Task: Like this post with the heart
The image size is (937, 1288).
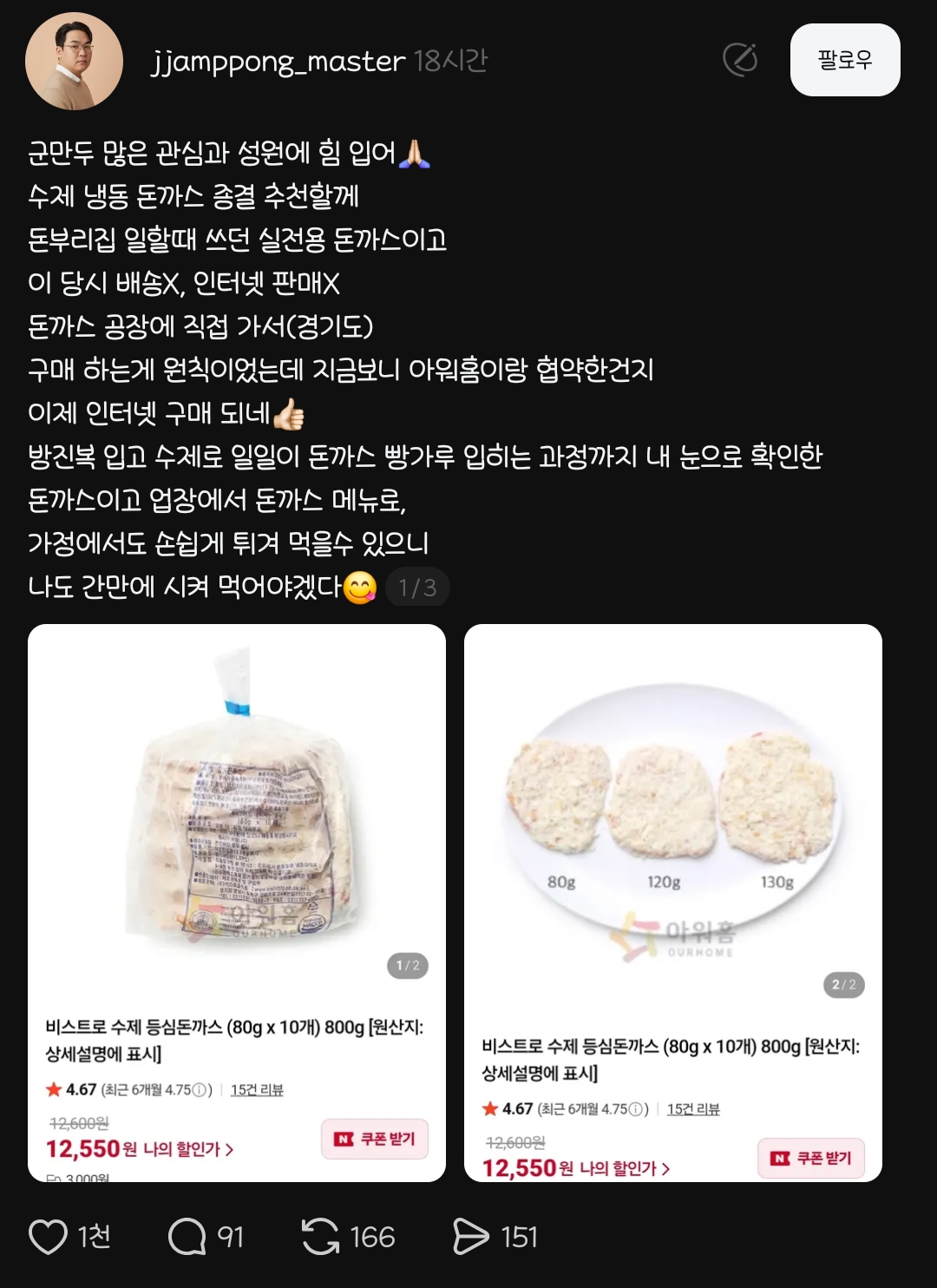Action: tap(49, 1236)
